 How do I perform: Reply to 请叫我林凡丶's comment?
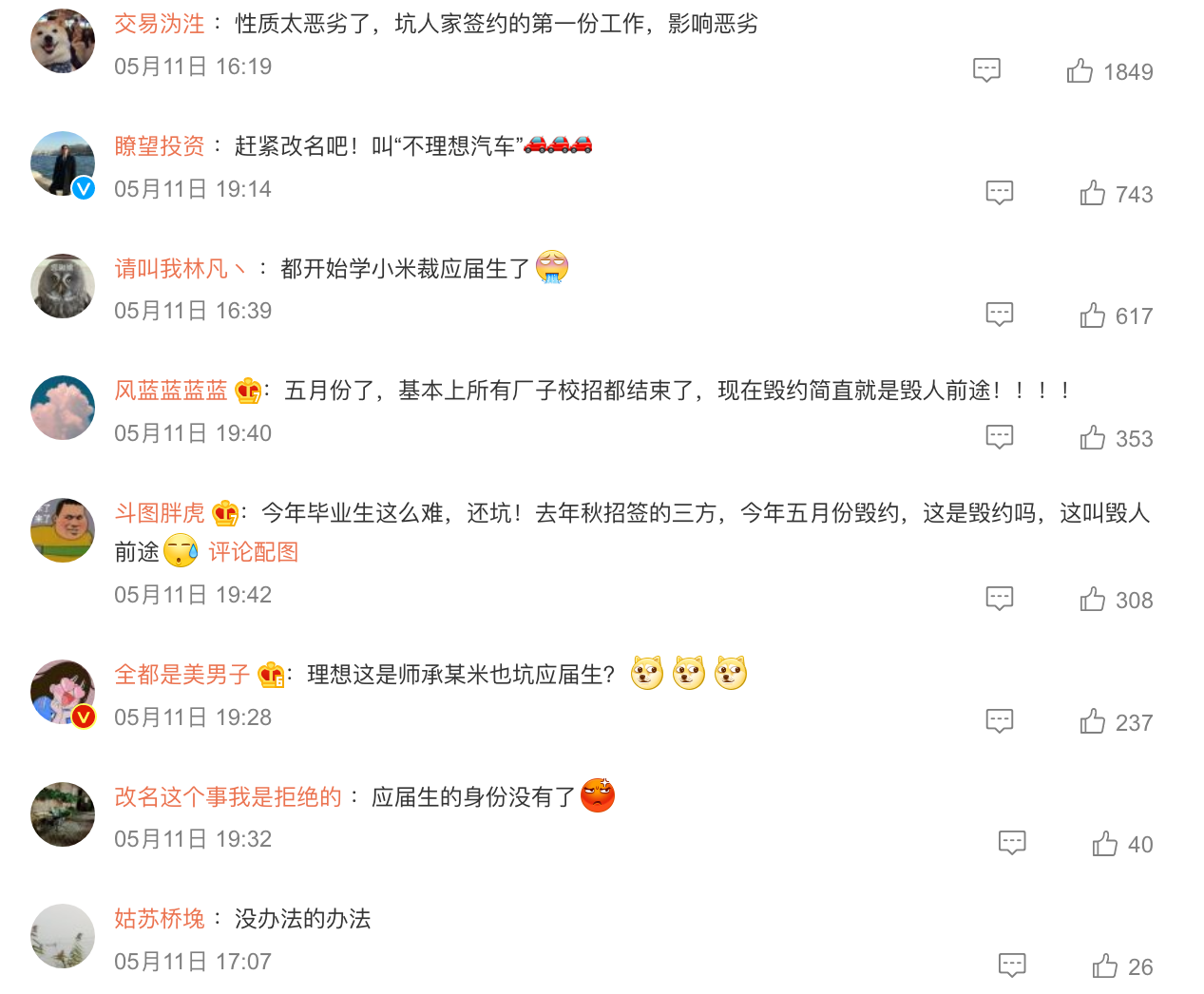click(999, 315)
